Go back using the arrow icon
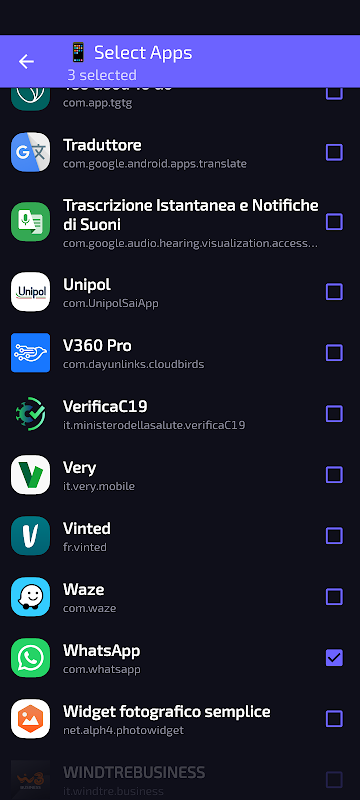The image size is (360, 800). pos(26,62)
